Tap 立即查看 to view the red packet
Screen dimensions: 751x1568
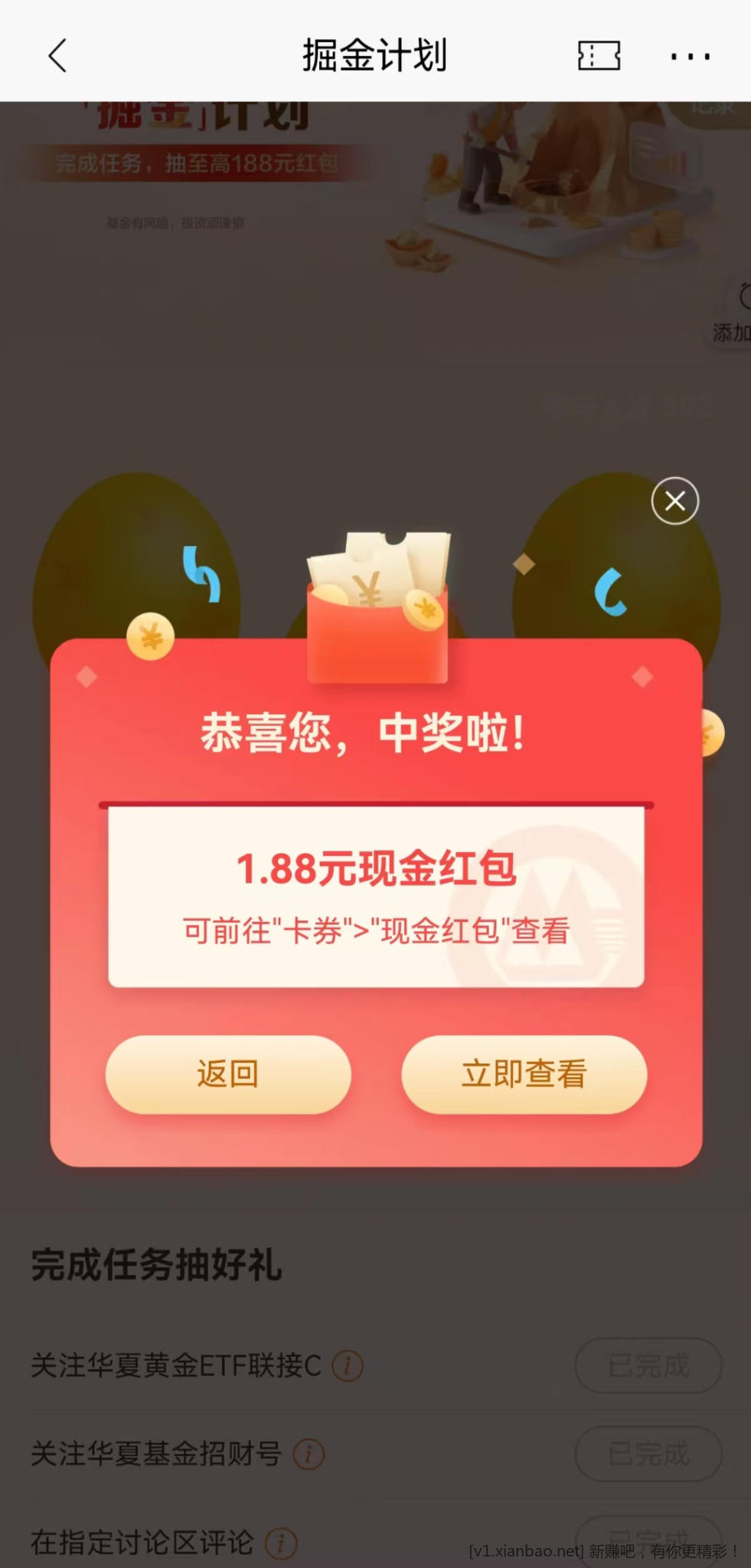coord(524,1074)
